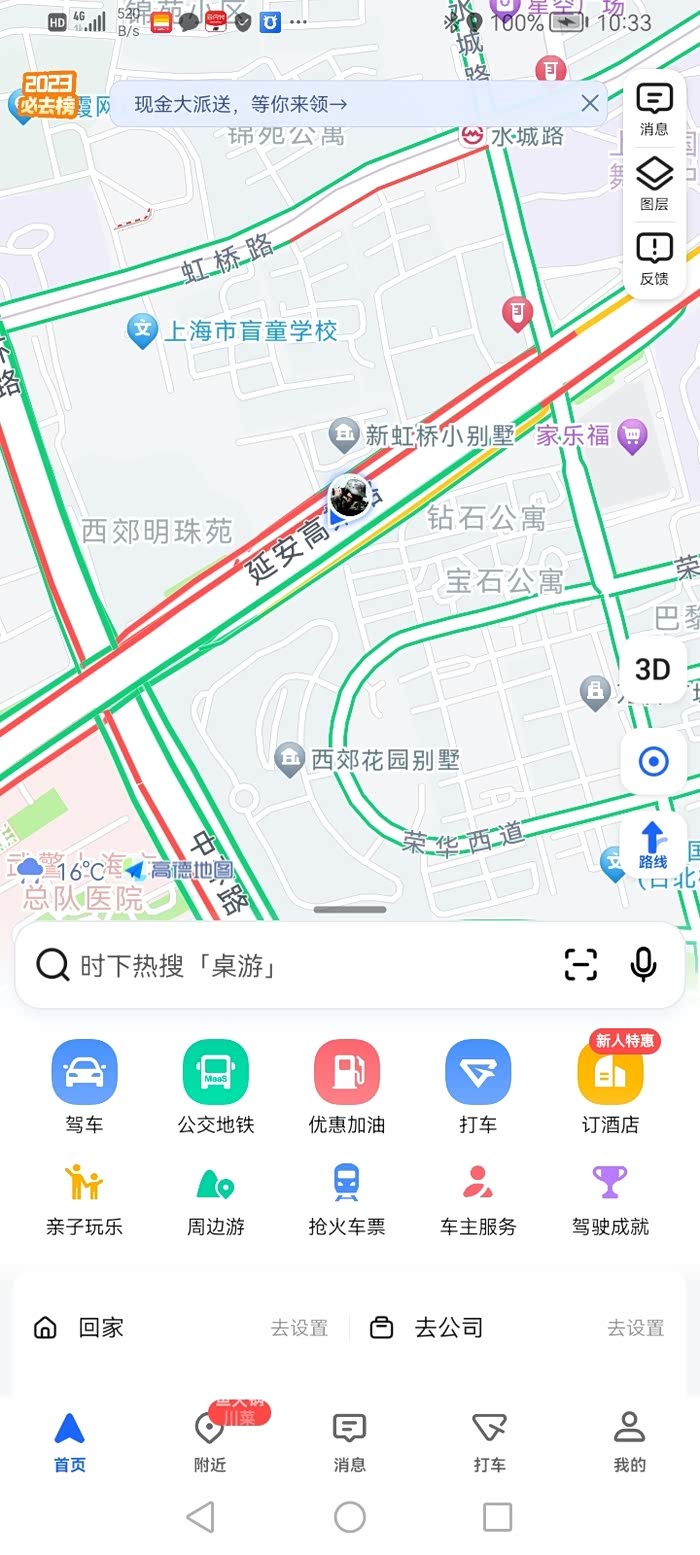
Task: Switch the map to 3D view
Action: click(653, 669)
